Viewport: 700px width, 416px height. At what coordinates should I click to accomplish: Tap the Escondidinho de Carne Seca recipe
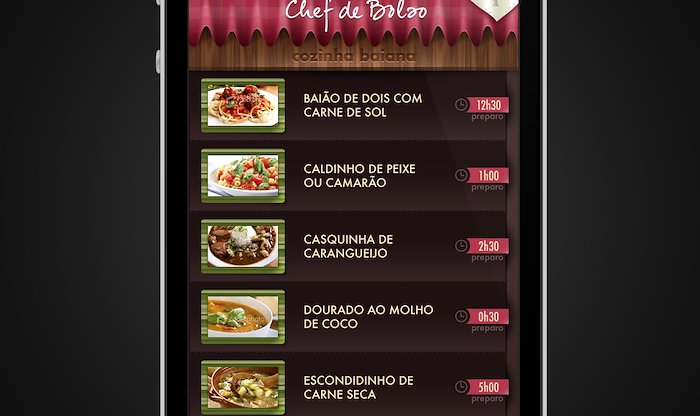pos(358,388)
